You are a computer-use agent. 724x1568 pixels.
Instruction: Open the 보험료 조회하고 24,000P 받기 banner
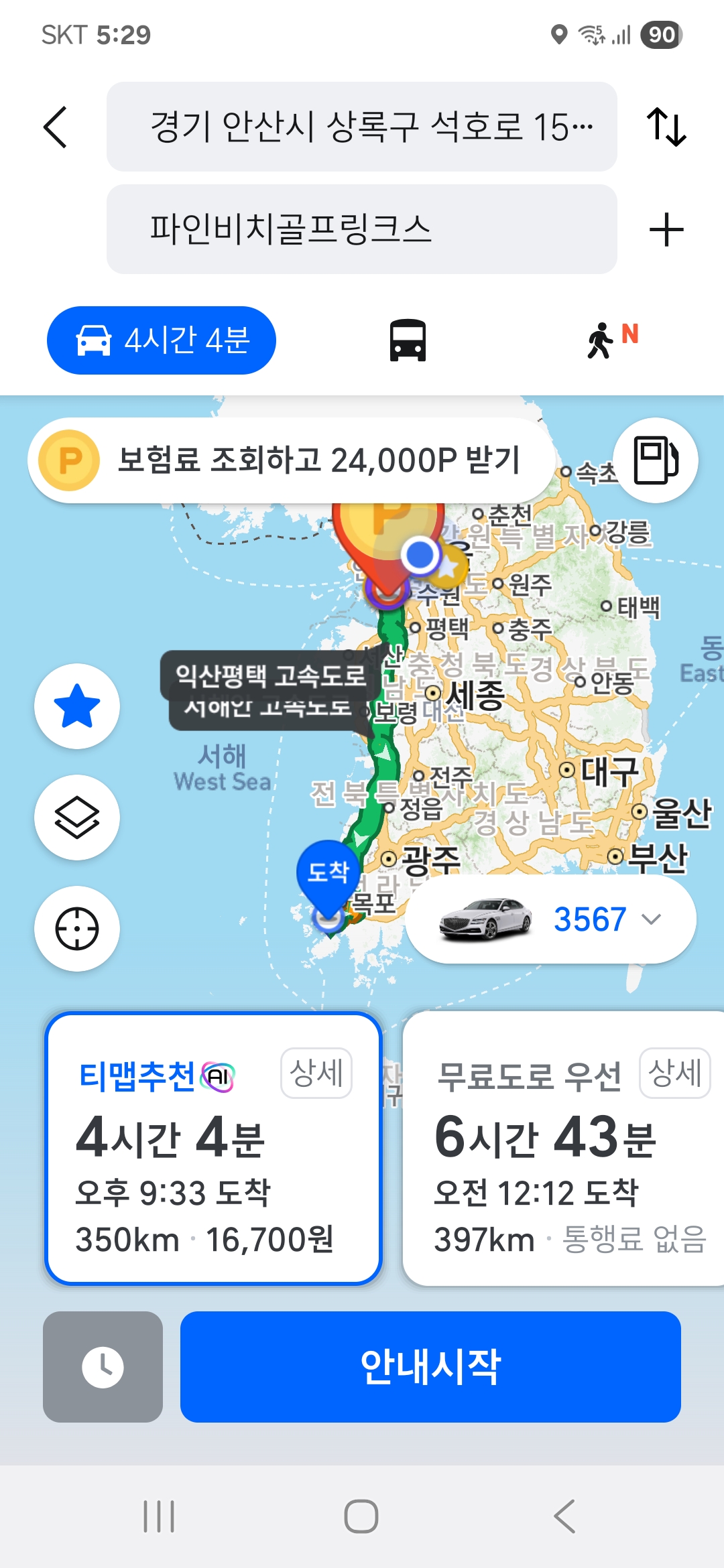(292, 460)
